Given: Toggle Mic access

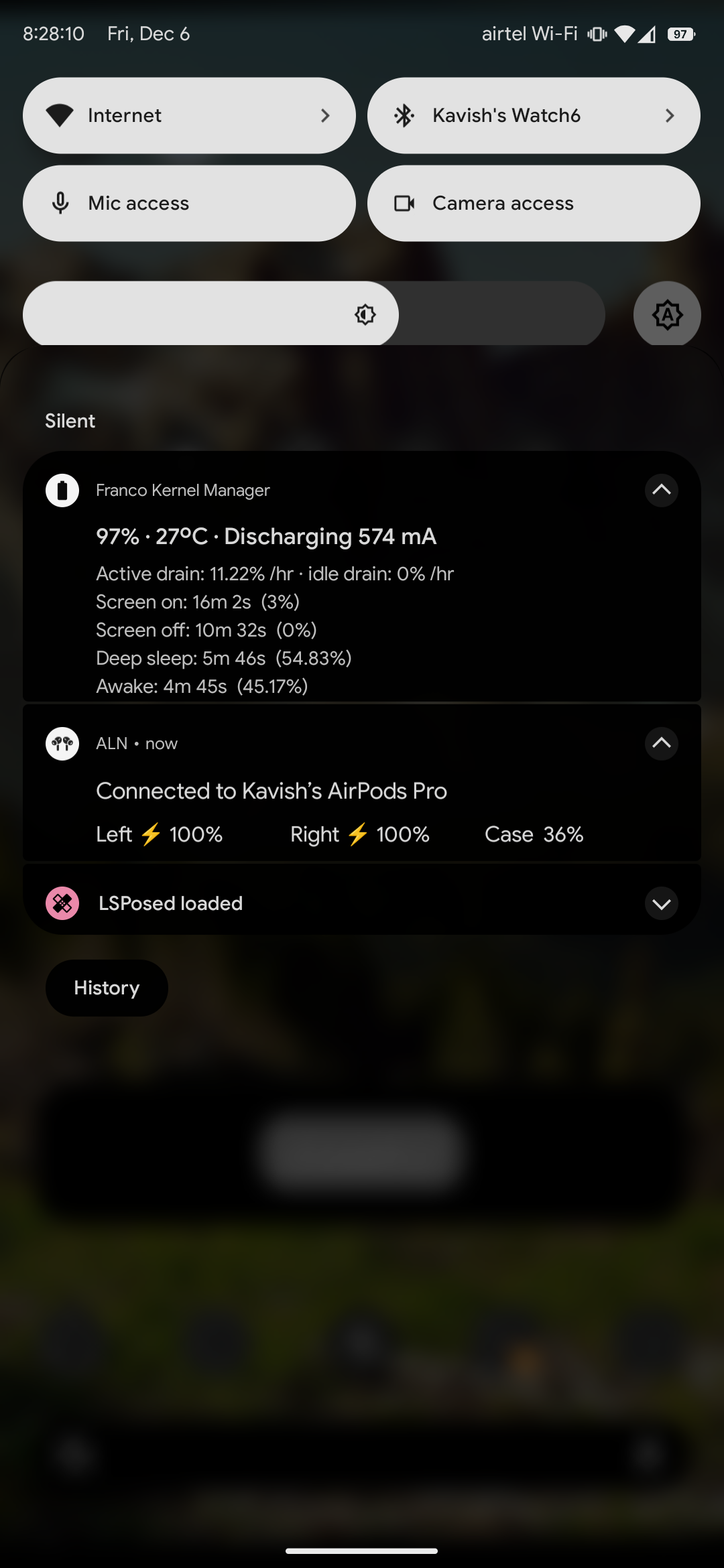Looking at the screenshot, I should (190, 203).
